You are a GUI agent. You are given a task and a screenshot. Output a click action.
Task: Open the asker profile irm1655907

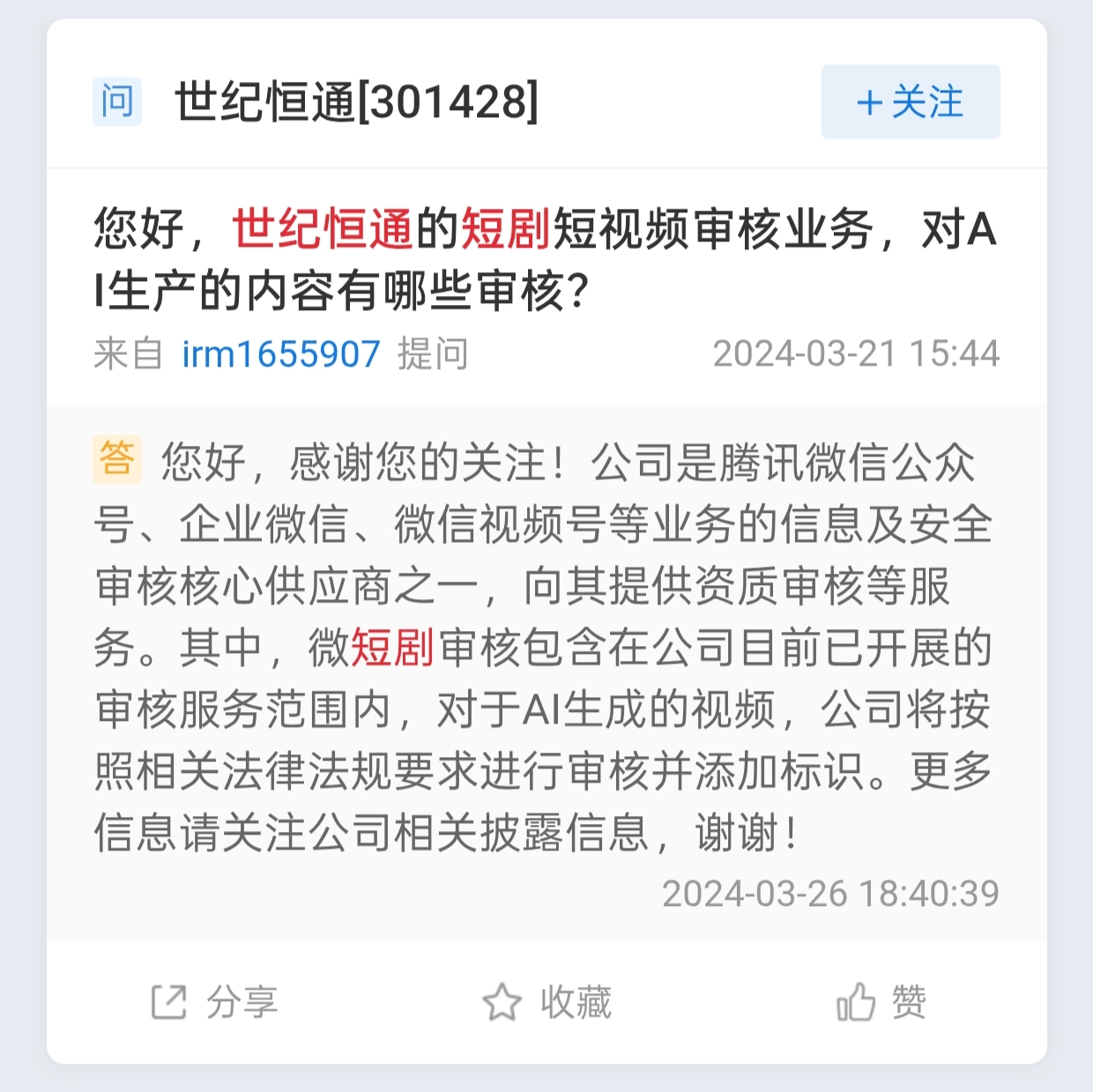(x=281, y=354)
